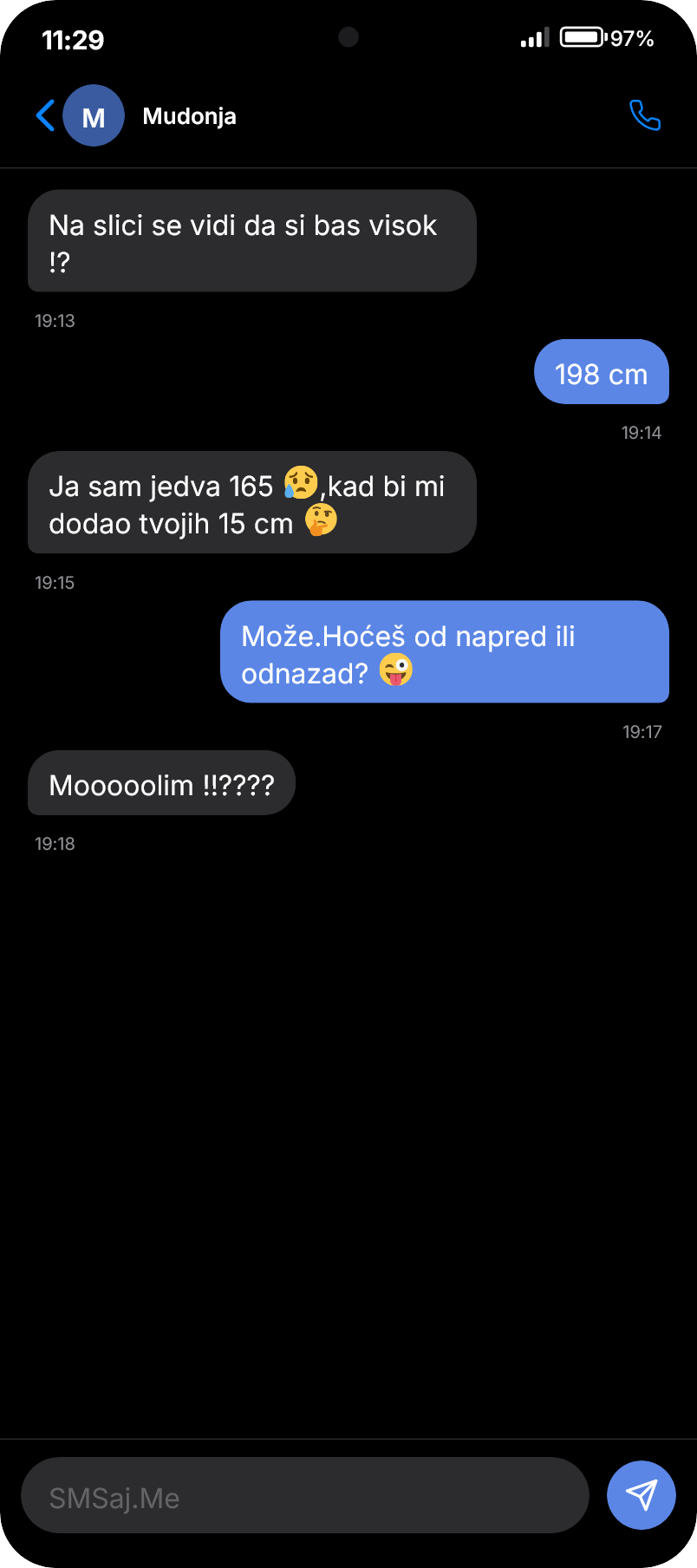Call Mudonja via the phone icon
This screenshot has height=1568, width=697.
644,115
